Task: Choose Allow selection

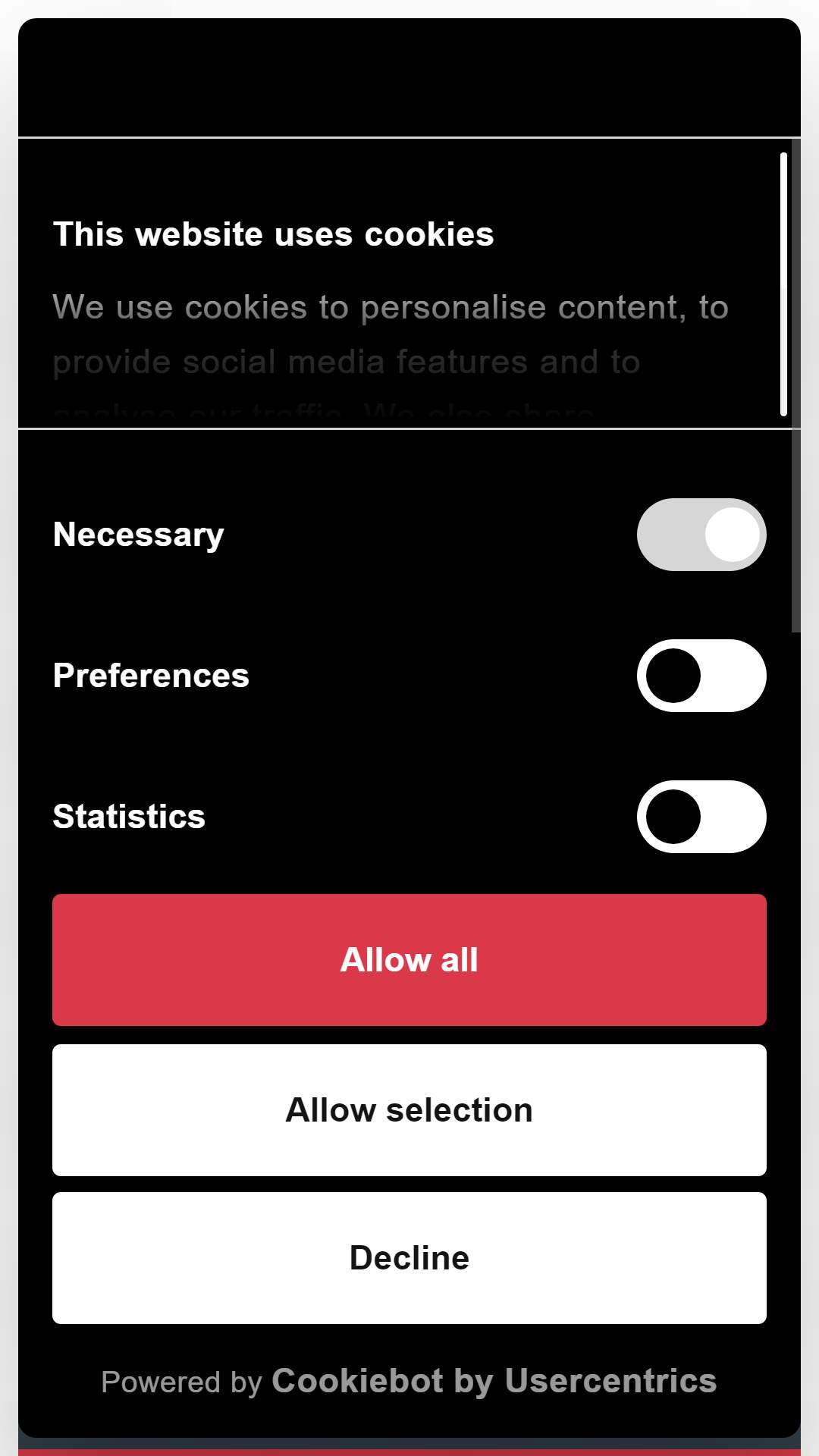Action: [x=409, y=1110]
